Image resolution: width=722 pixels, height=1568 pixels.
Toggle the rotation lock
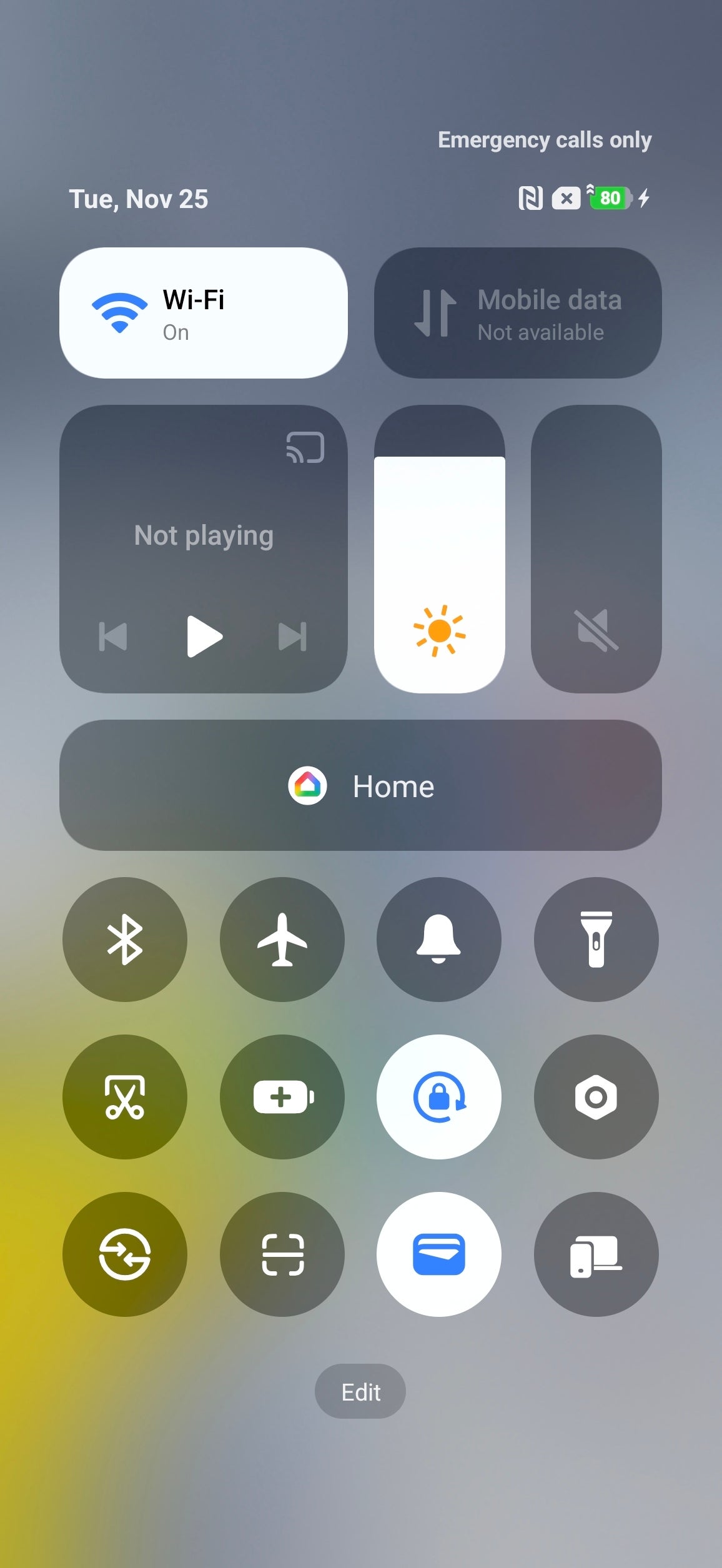point(439,1097)
